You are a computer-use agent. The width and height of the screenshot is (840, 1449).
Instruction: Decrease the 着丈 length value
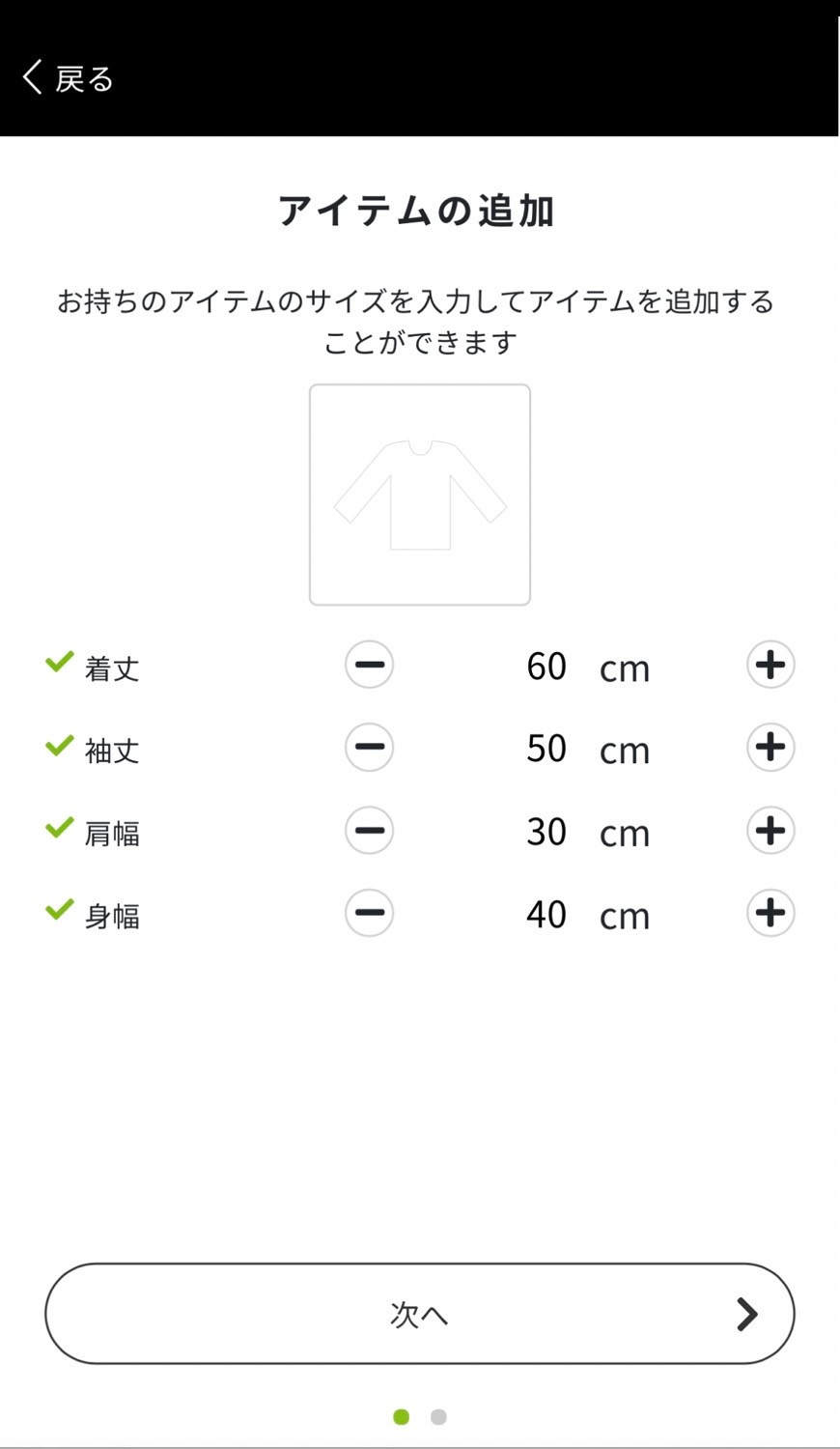pyautogui.click(x=369, y=665)
